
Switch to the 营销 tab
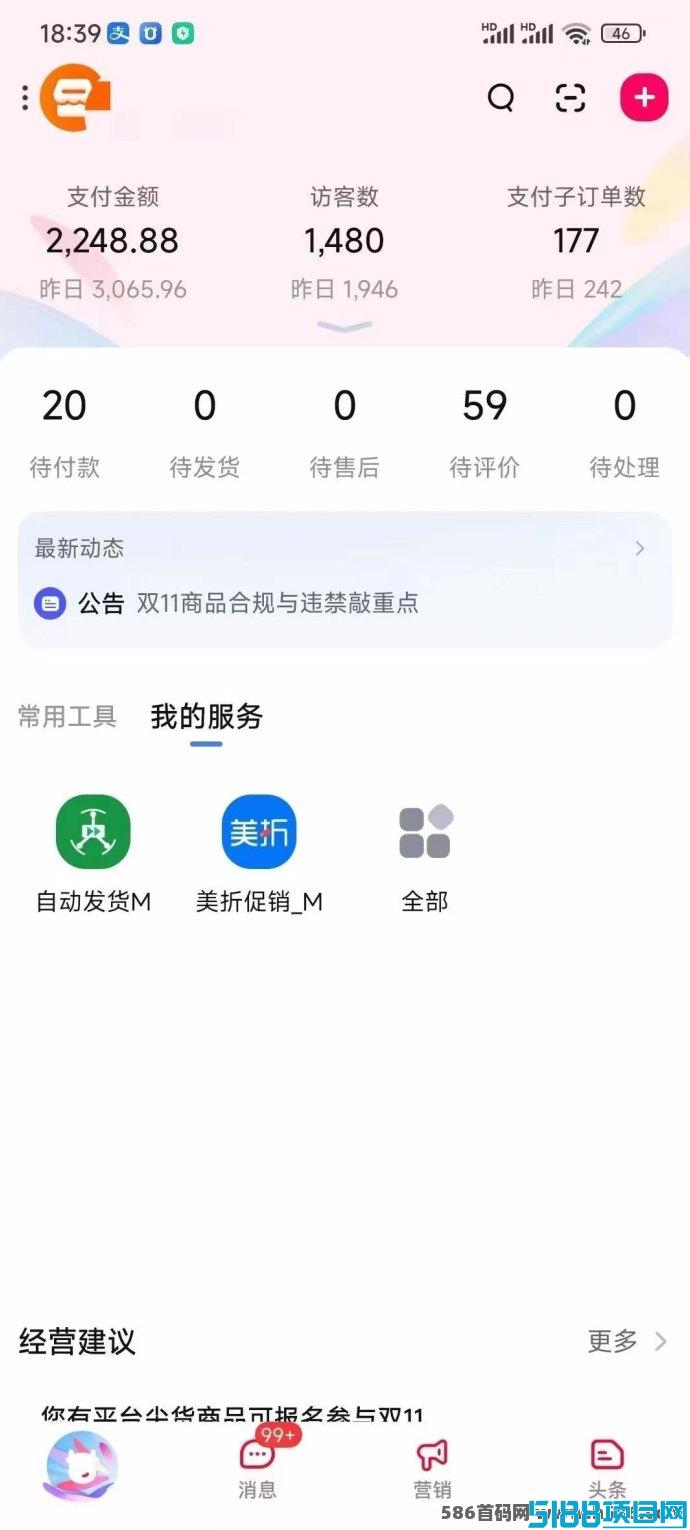click(x=432, y=1468)
